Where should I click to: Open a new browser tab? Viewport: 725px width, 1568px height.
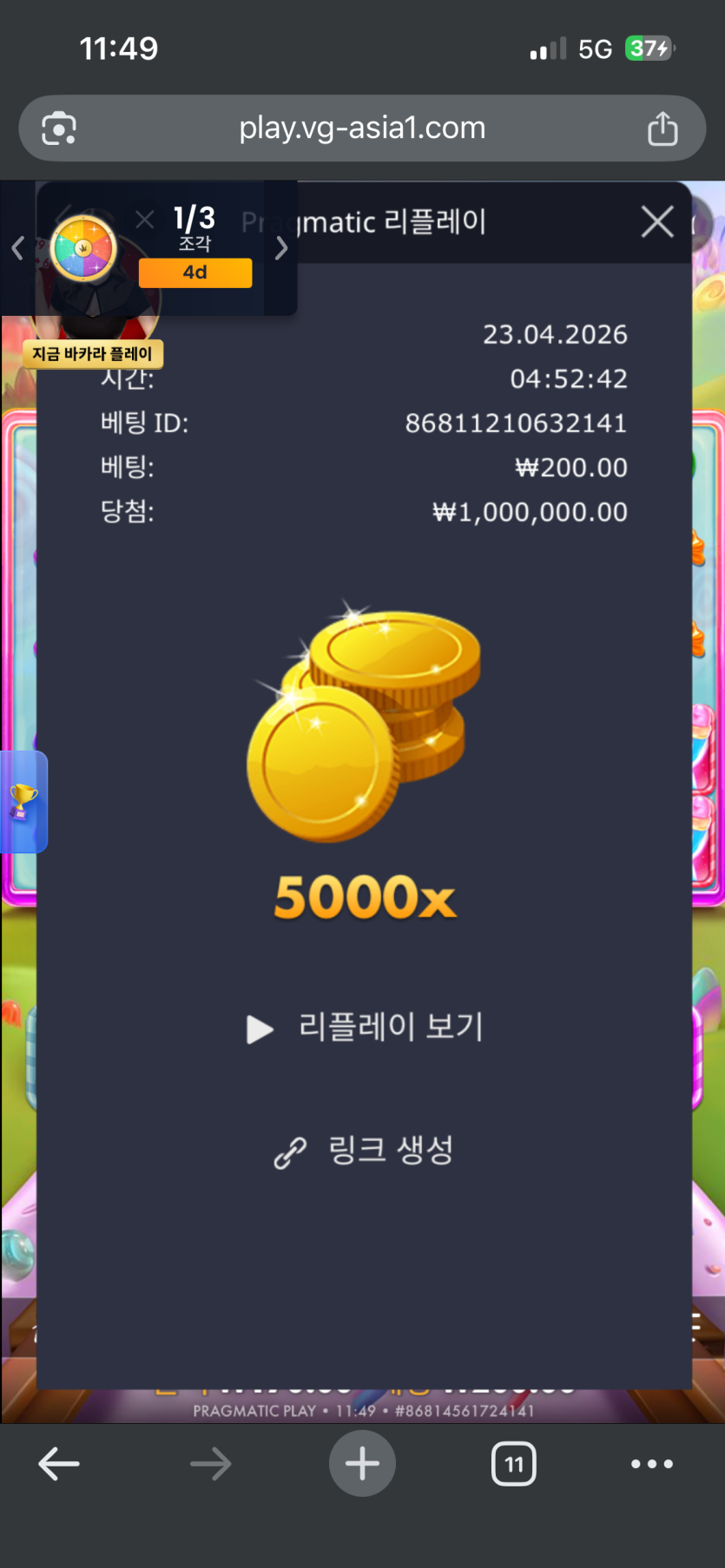362,1464
